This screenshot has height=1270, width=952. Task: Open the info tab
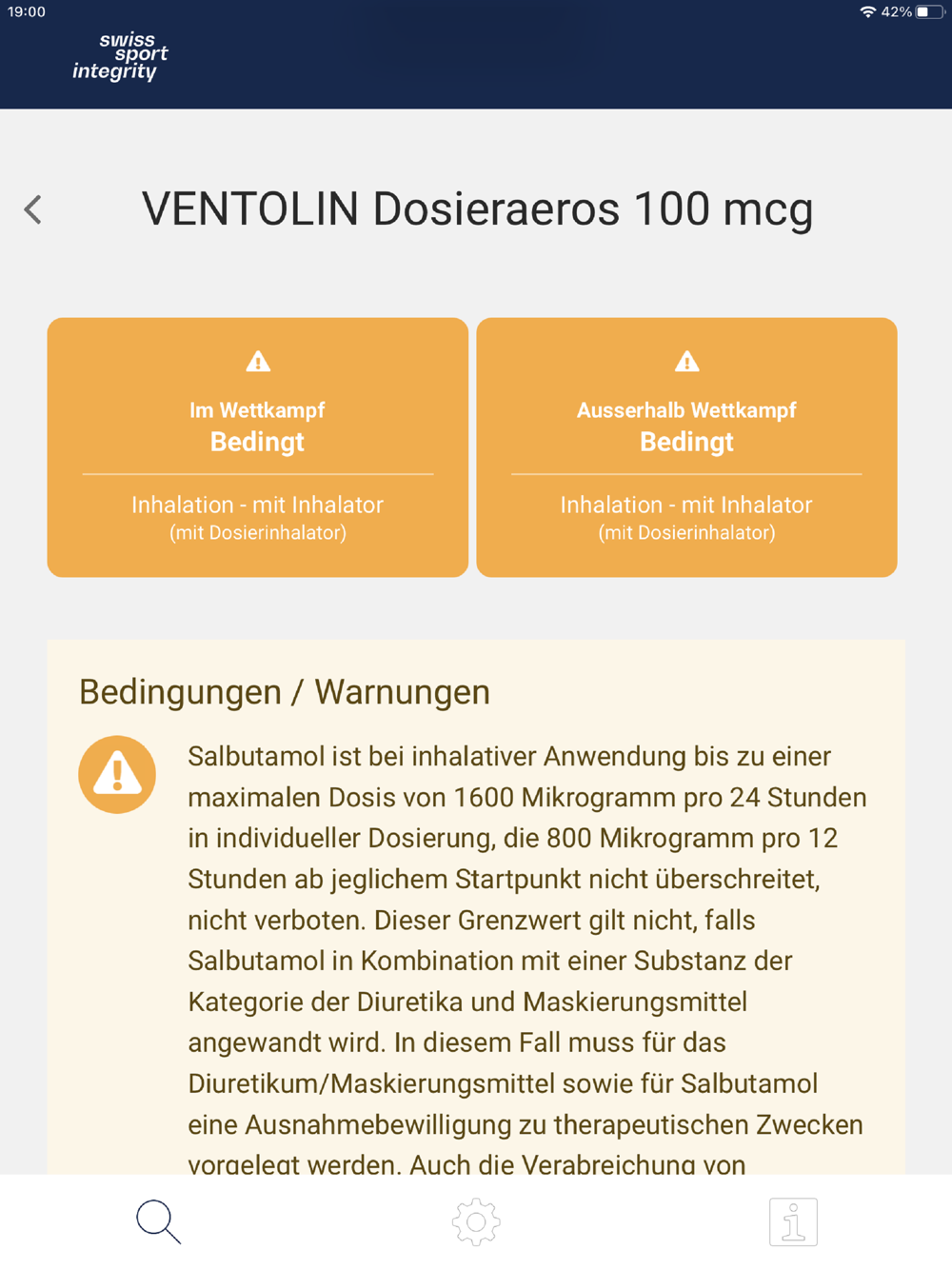793,1221
